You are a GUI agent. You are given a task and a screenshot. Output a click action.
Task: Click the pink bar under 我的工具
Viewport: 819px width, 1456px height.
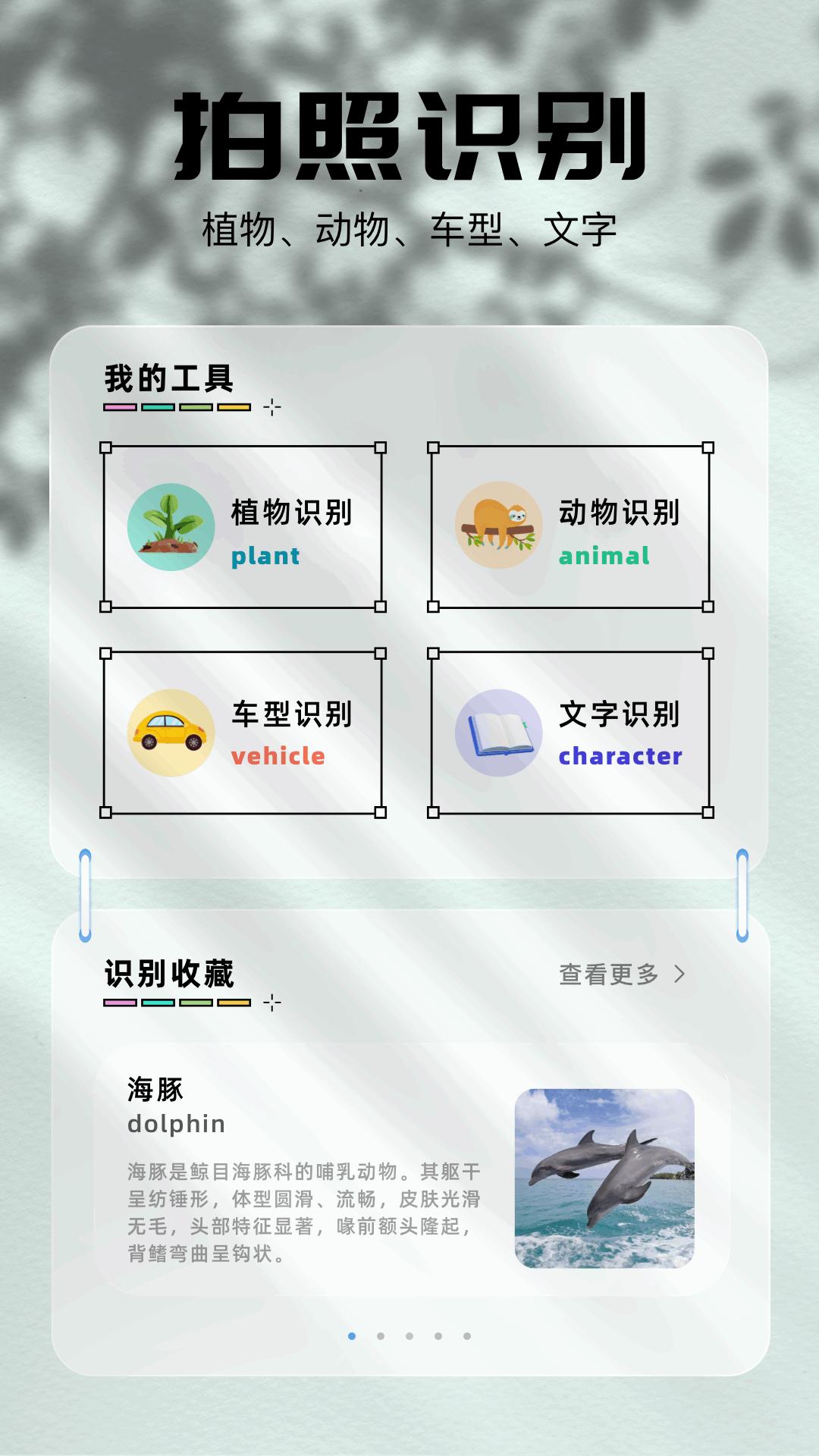(x=118, y=407)
